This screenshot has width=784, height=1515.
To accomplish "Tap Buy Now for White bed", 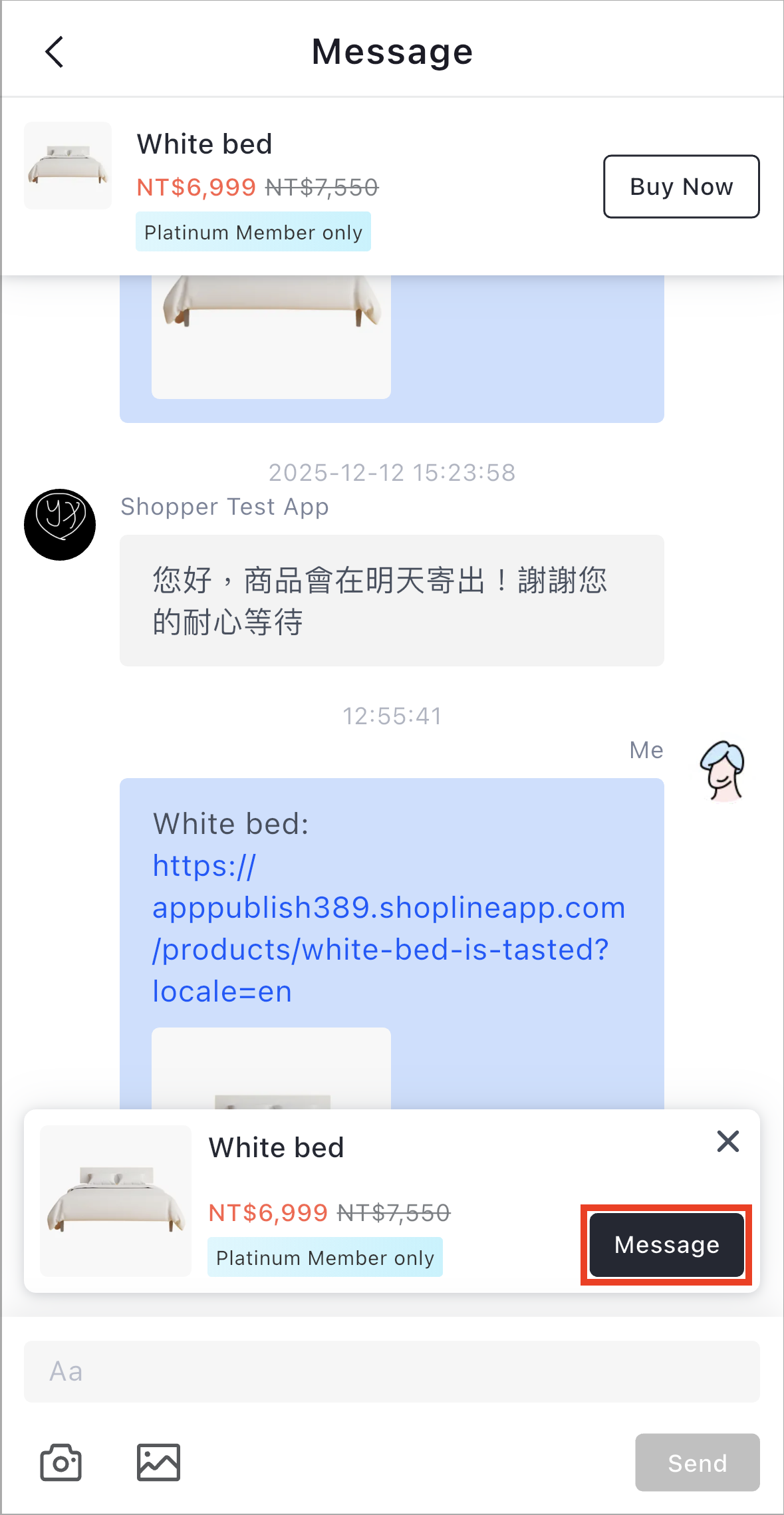I will [681, 187].
